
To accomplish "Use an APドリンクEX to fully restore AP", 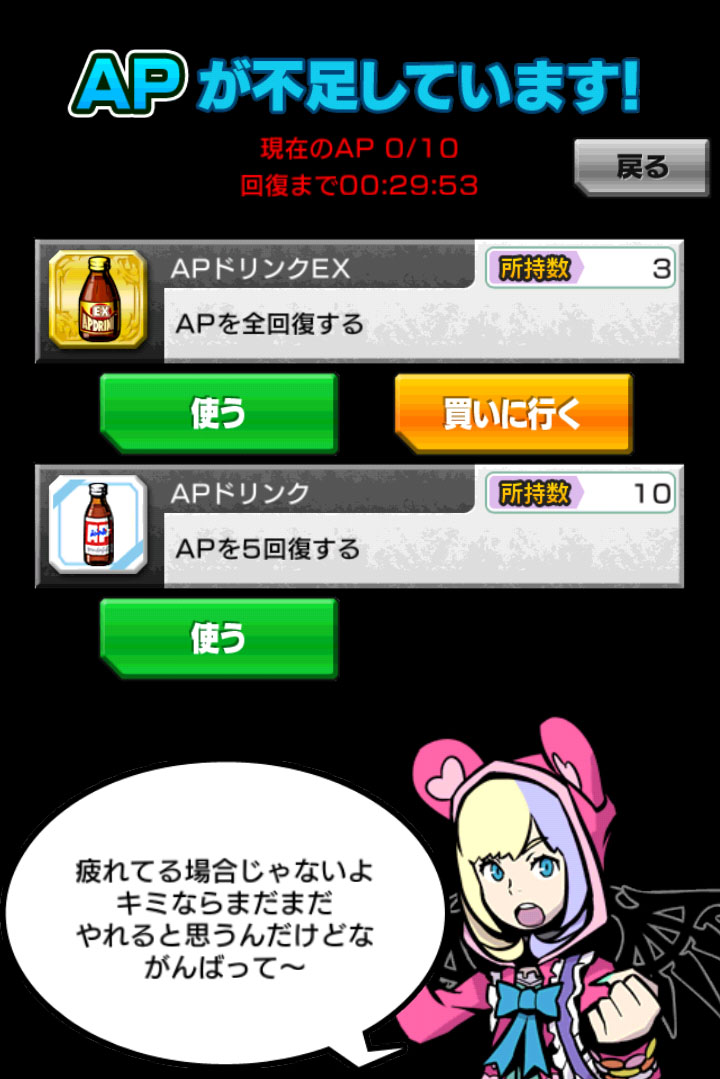I will click(x=218, y=414).
